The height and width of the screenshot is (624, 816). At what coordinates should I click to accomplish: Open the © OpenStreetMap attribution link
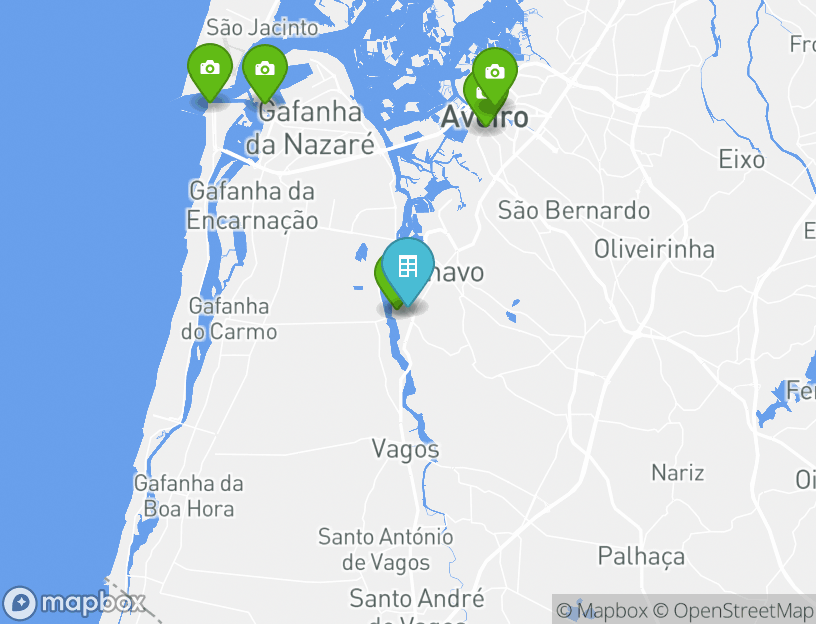(x=733, y=610)
